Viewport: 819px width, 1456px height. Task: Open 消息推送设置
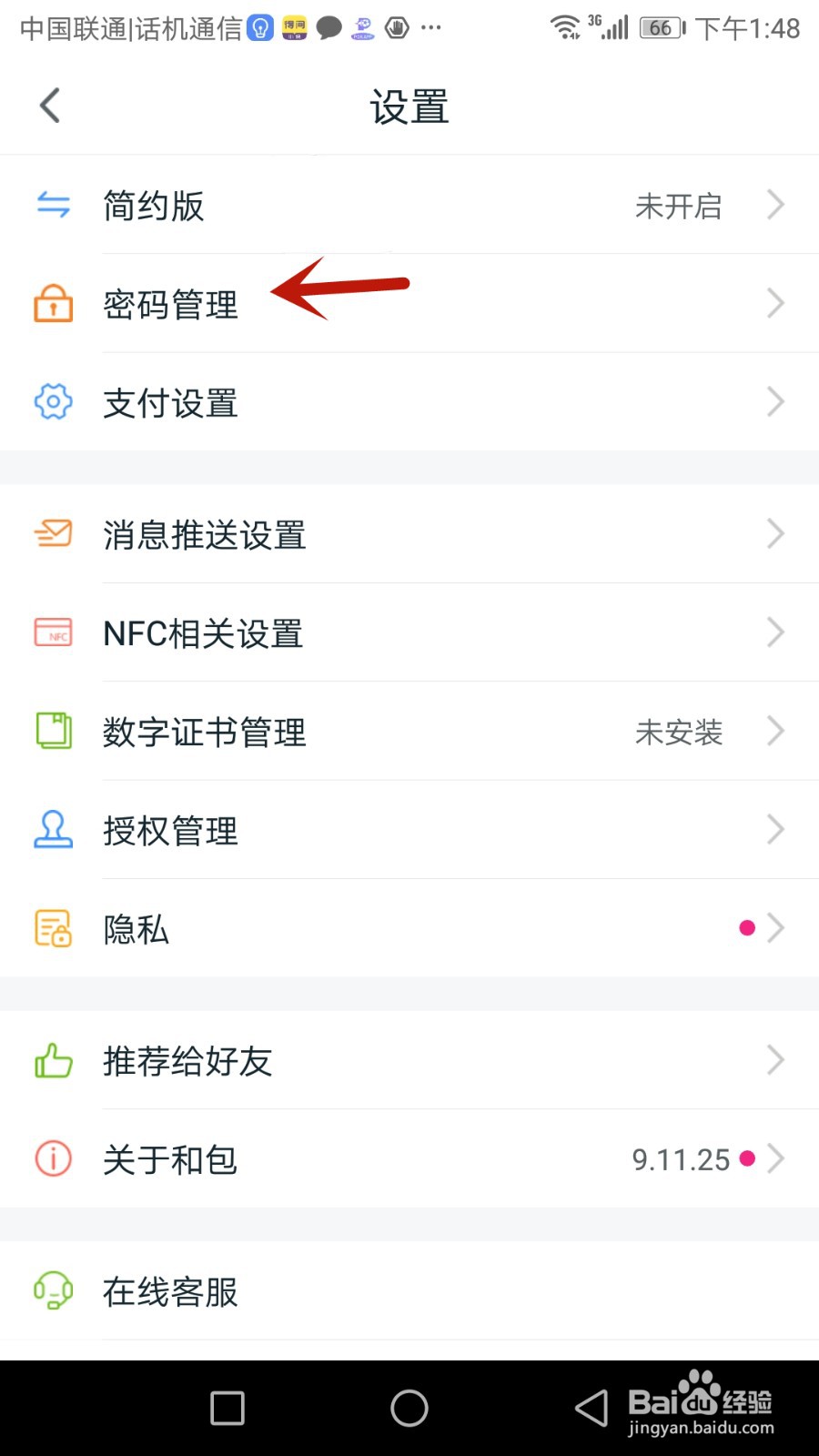(409, 534)
